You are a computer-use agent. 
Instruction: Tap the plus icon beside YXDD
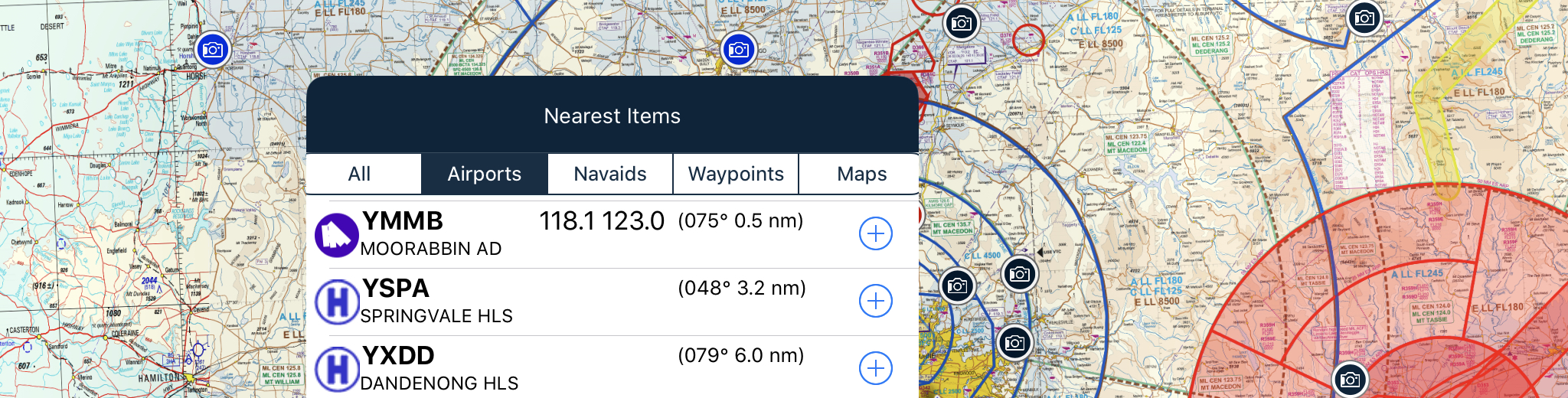876,368
